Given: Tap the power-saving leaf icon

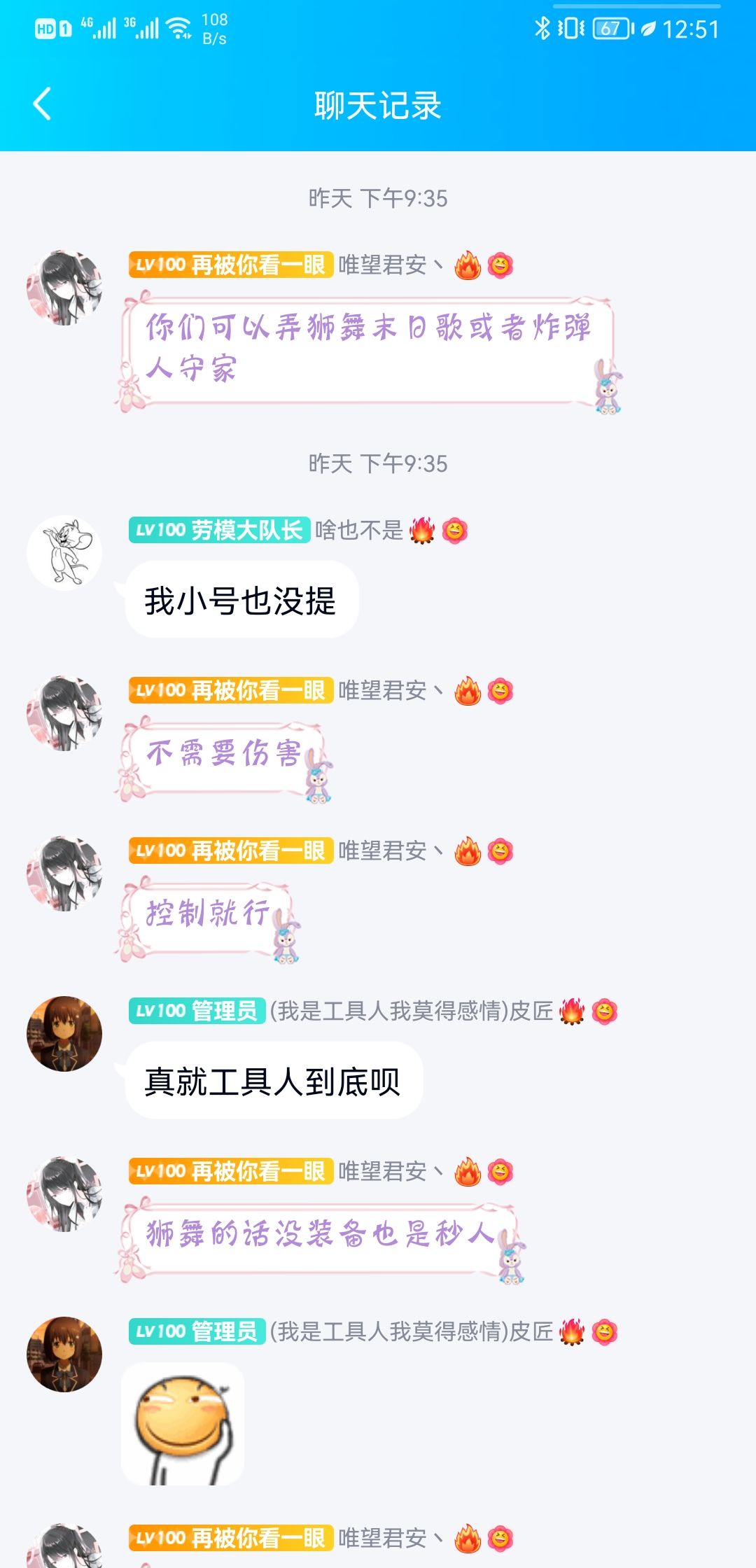Looking at the screenshot, I should [x=647, y=27].
